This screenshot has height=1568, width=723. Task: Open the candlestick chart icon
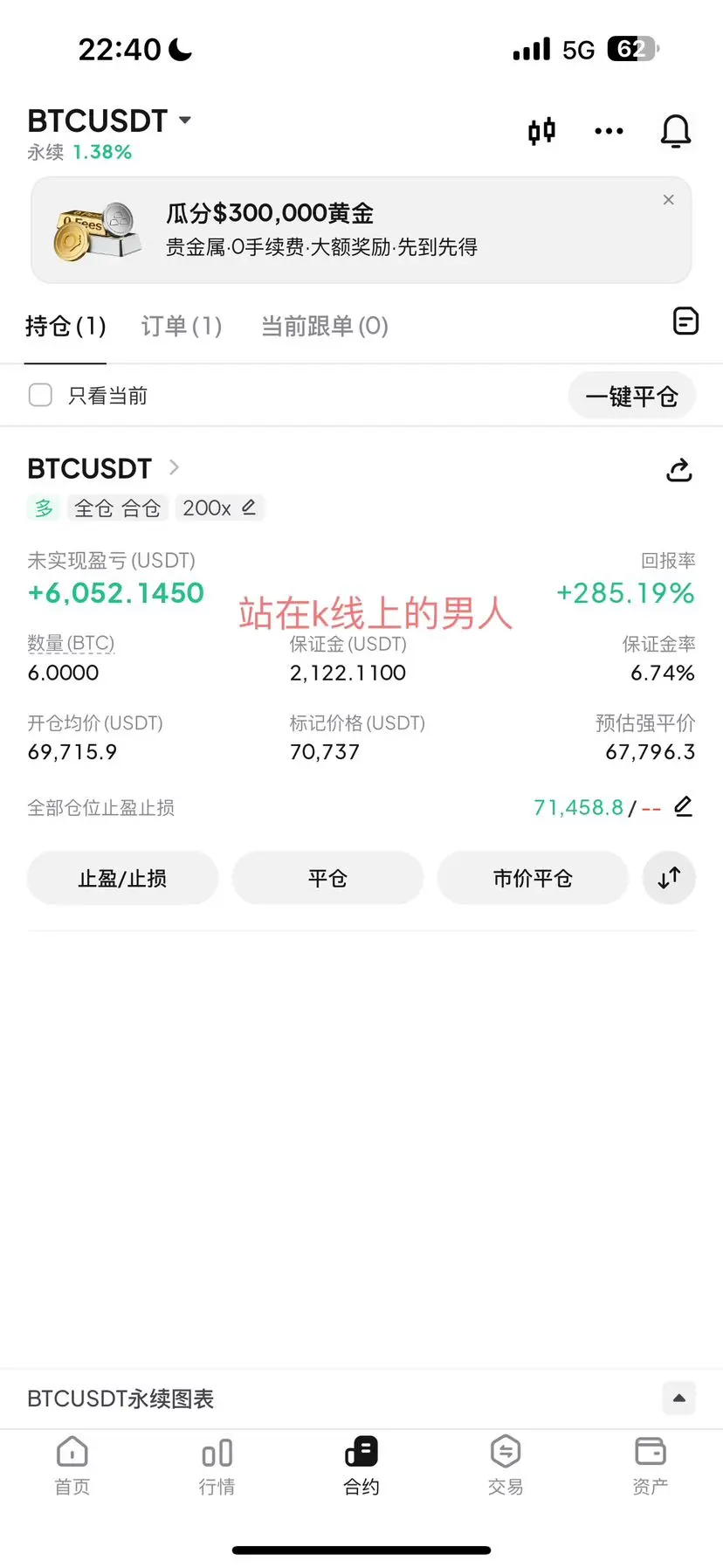point(541,131)
